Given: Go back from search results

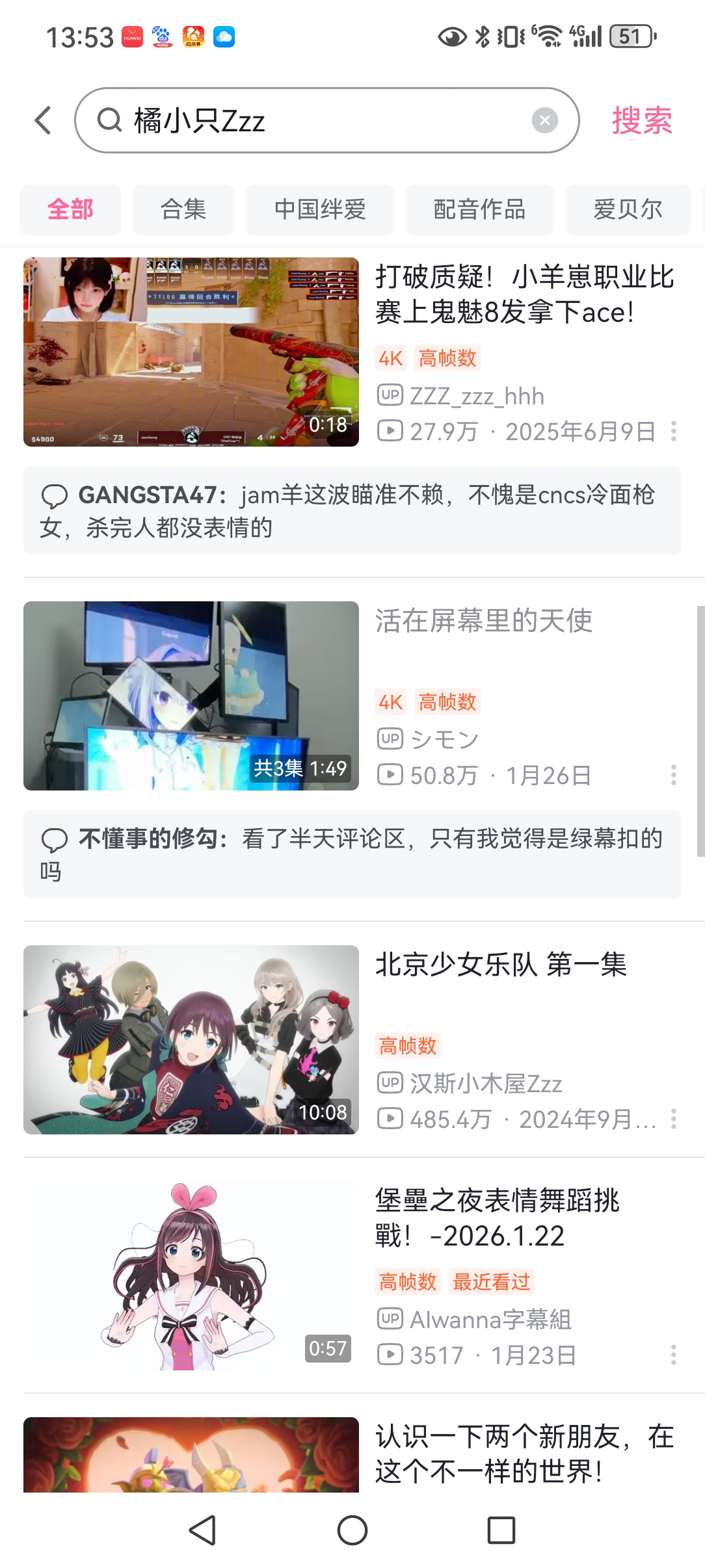Looking at the screenshot, I should point(43,120).
